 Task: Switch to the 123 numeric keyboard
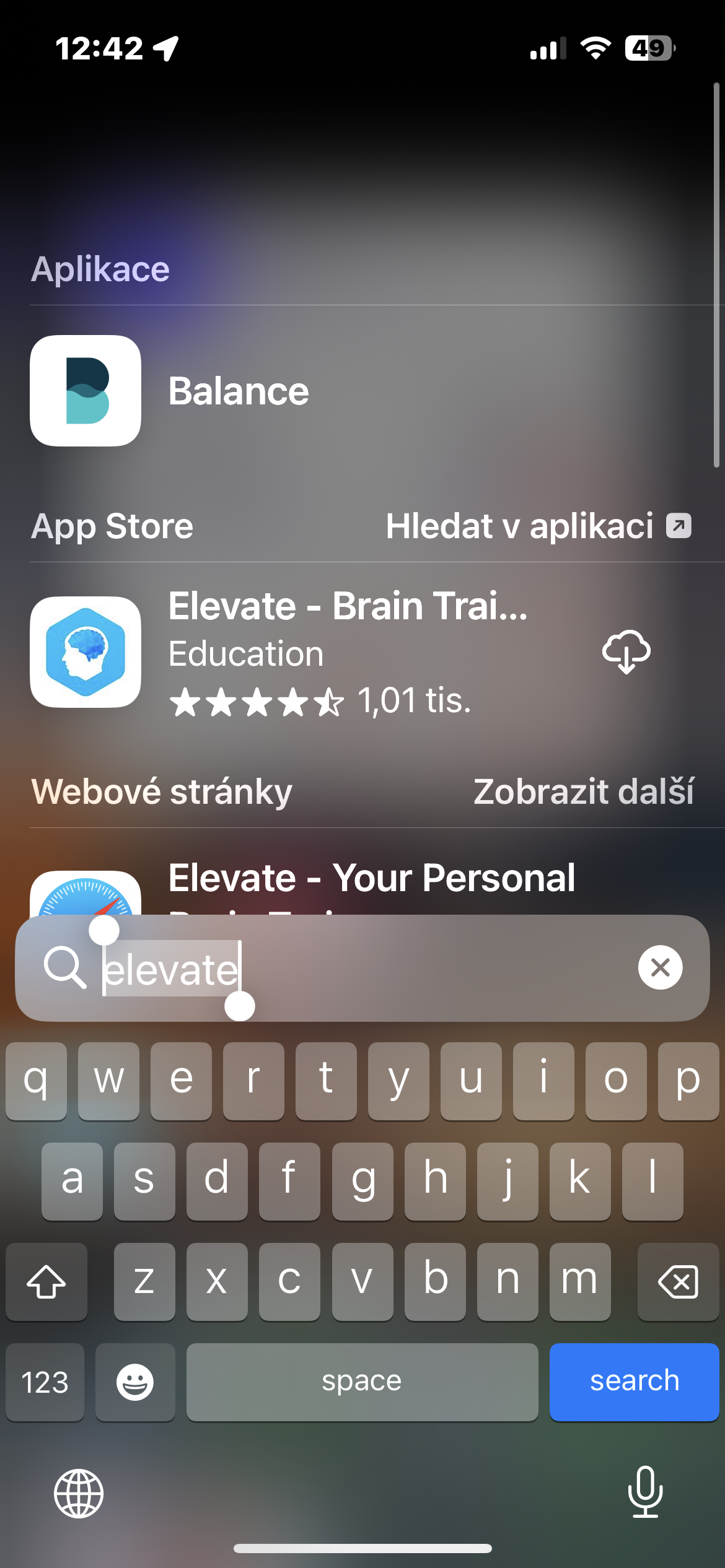click(45, 1382)
